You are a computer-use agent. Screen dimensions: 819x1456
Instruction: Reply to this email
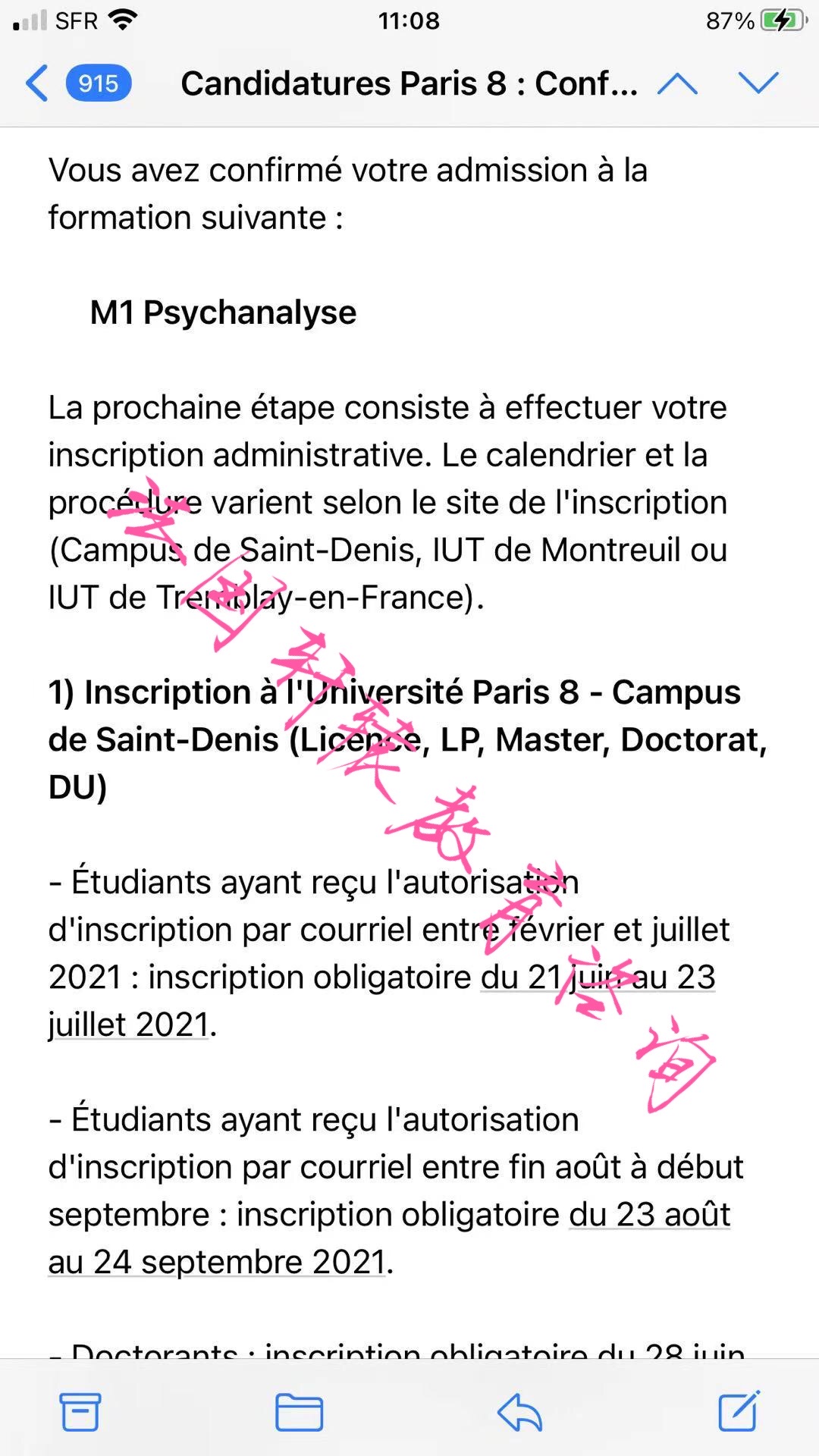coord(519,1412)
